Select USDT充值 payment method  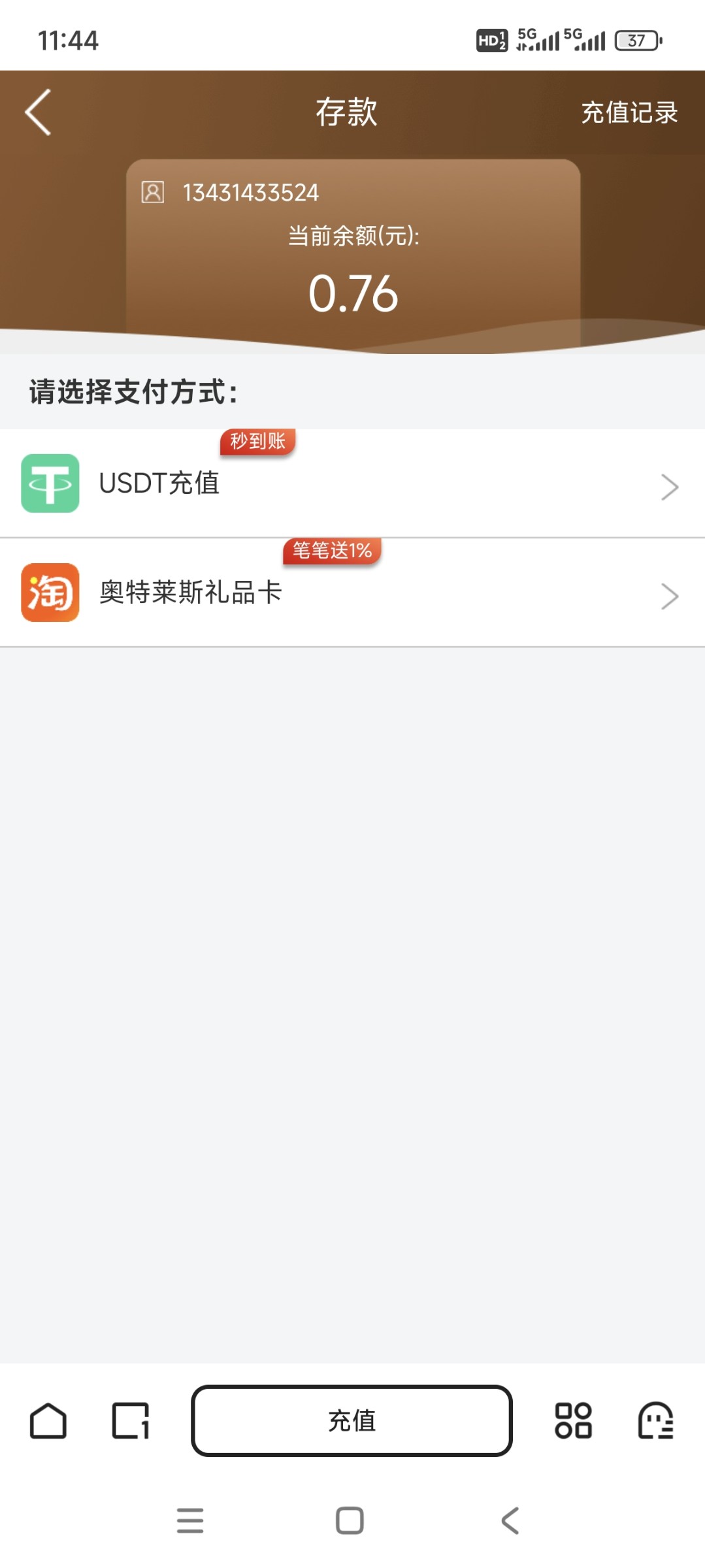[353, 483]
